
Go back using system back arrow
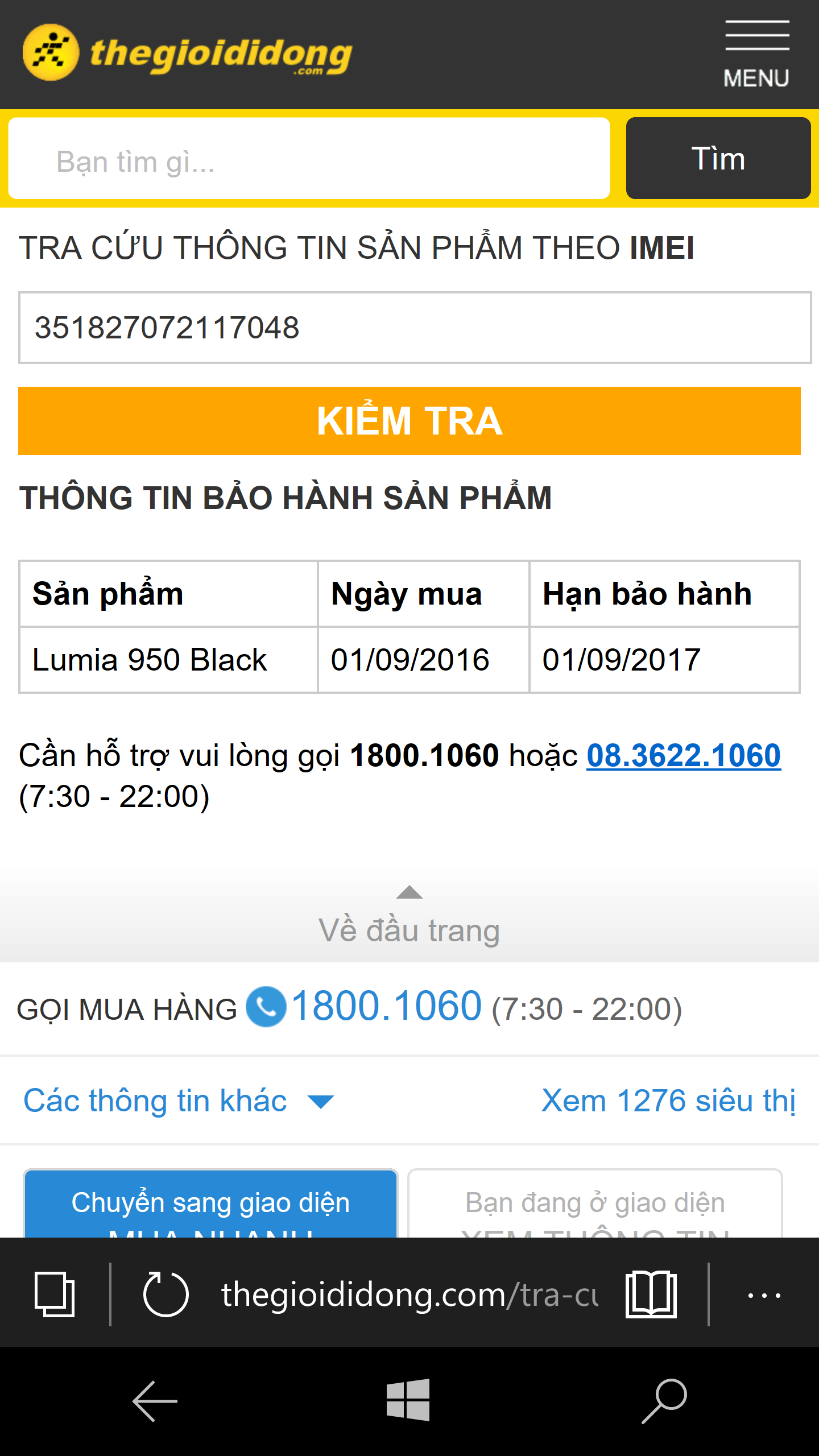[155, 1401]
